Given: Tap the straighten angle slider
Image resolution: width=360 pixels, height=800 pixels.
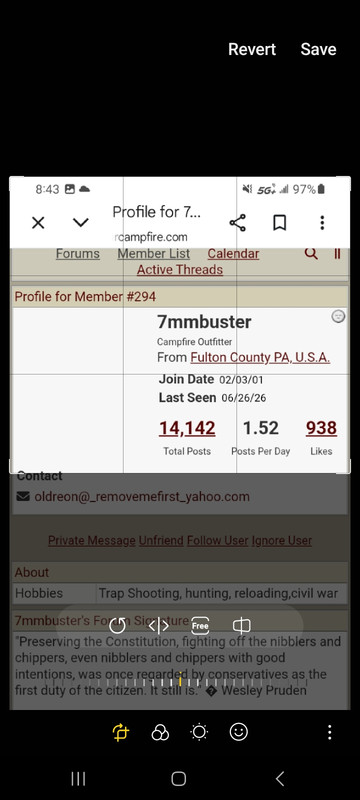Looking at the screenshot, I should [x=179, y=682].
